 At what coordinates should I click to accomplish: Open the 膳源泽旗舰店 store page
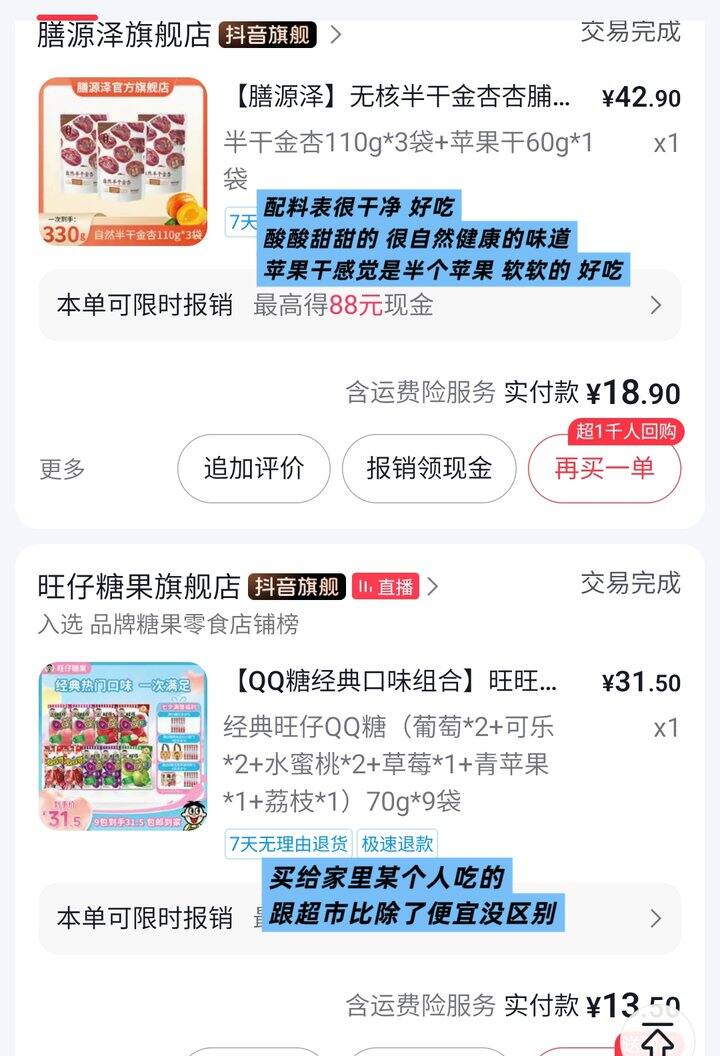tap(125, 35)
